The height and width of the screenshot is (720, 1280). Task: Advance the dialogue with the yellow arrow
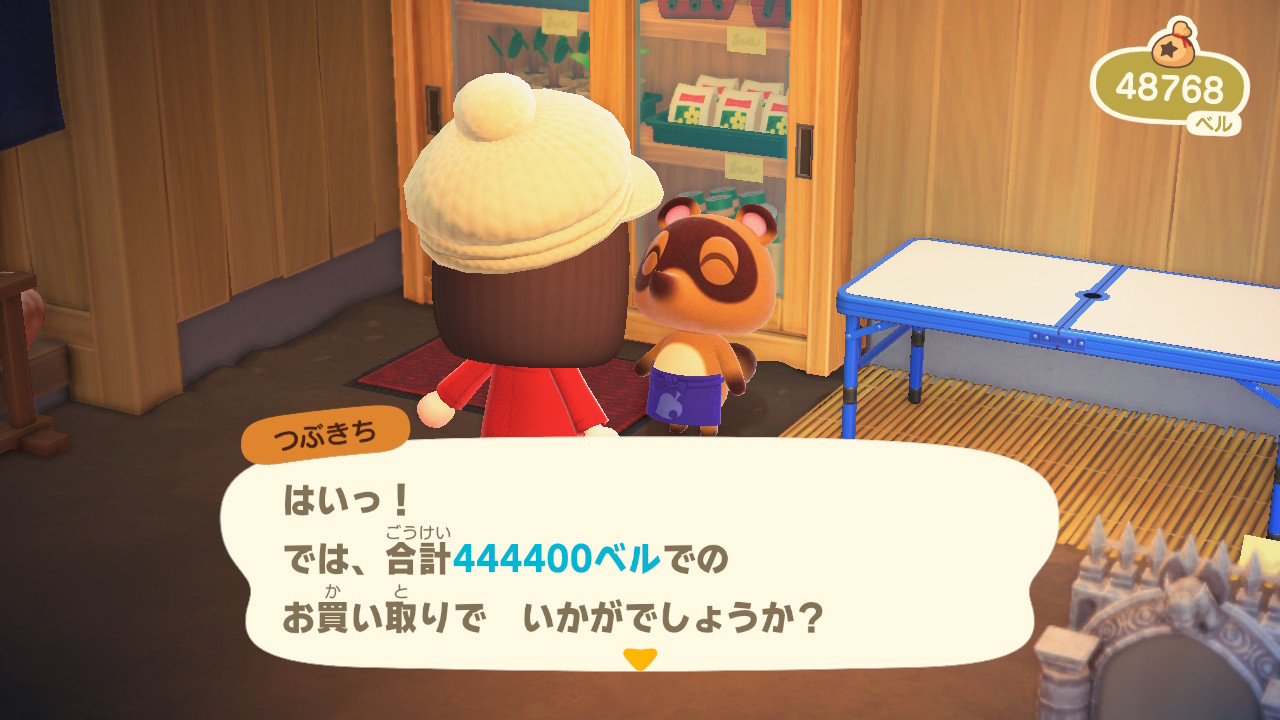point(639,658)
